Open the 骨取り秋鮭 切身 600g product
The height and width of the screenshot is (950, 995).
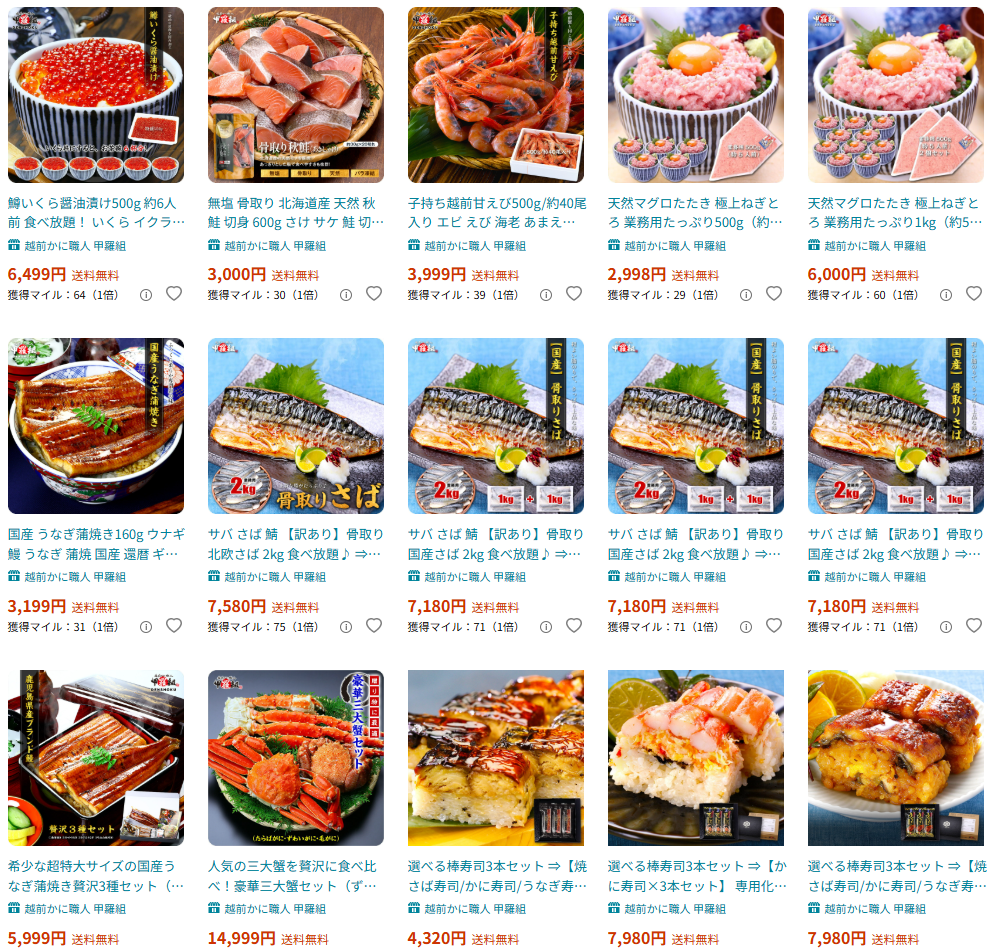click(295, 95)
